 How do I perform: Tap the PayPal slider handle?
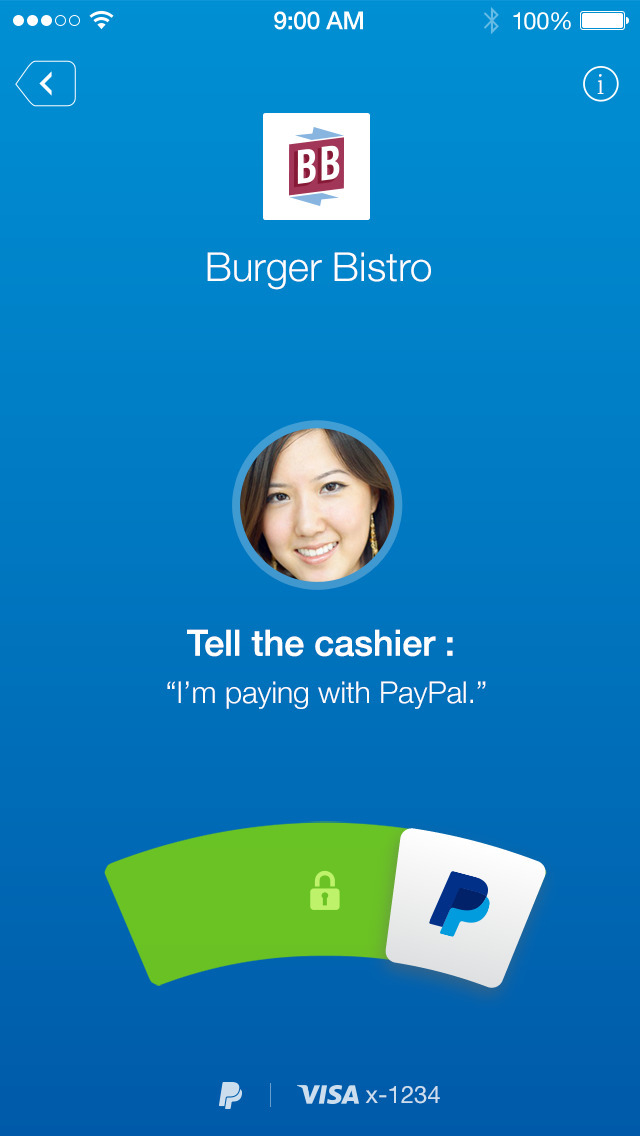point(465,908)
